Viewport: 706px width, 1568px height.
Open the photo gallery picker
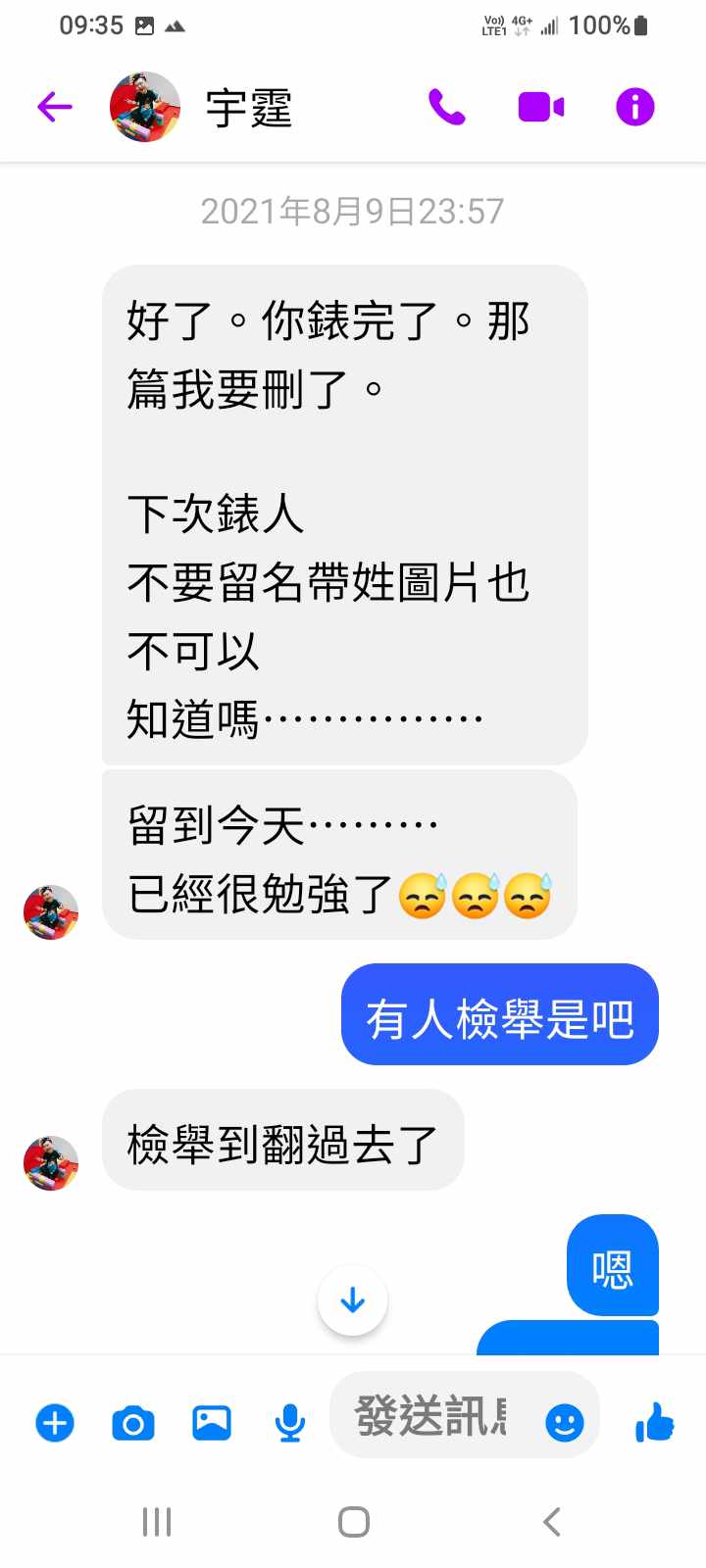(x=212, y=1422)
